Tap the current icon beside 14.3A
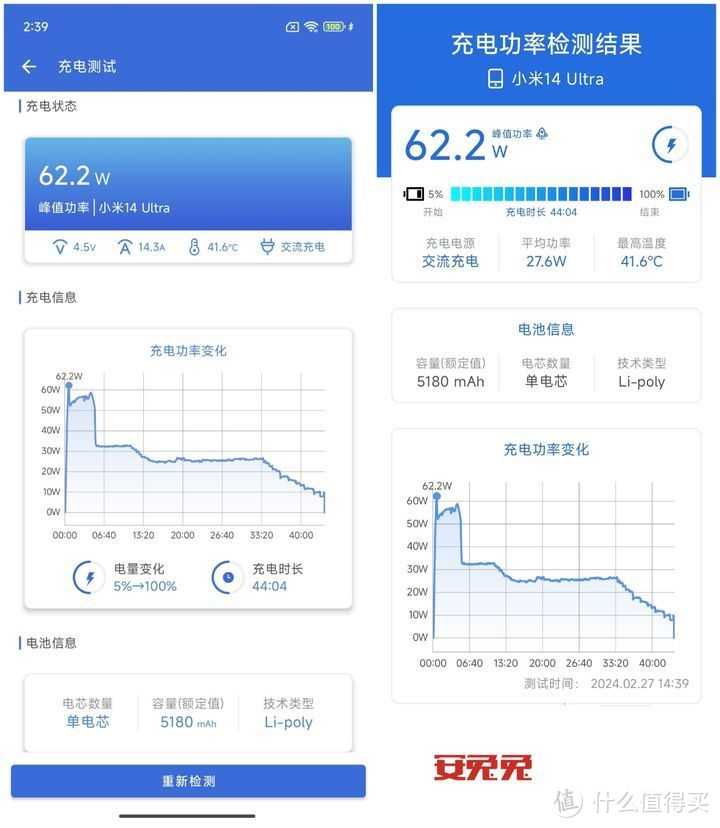 [124, 246]
